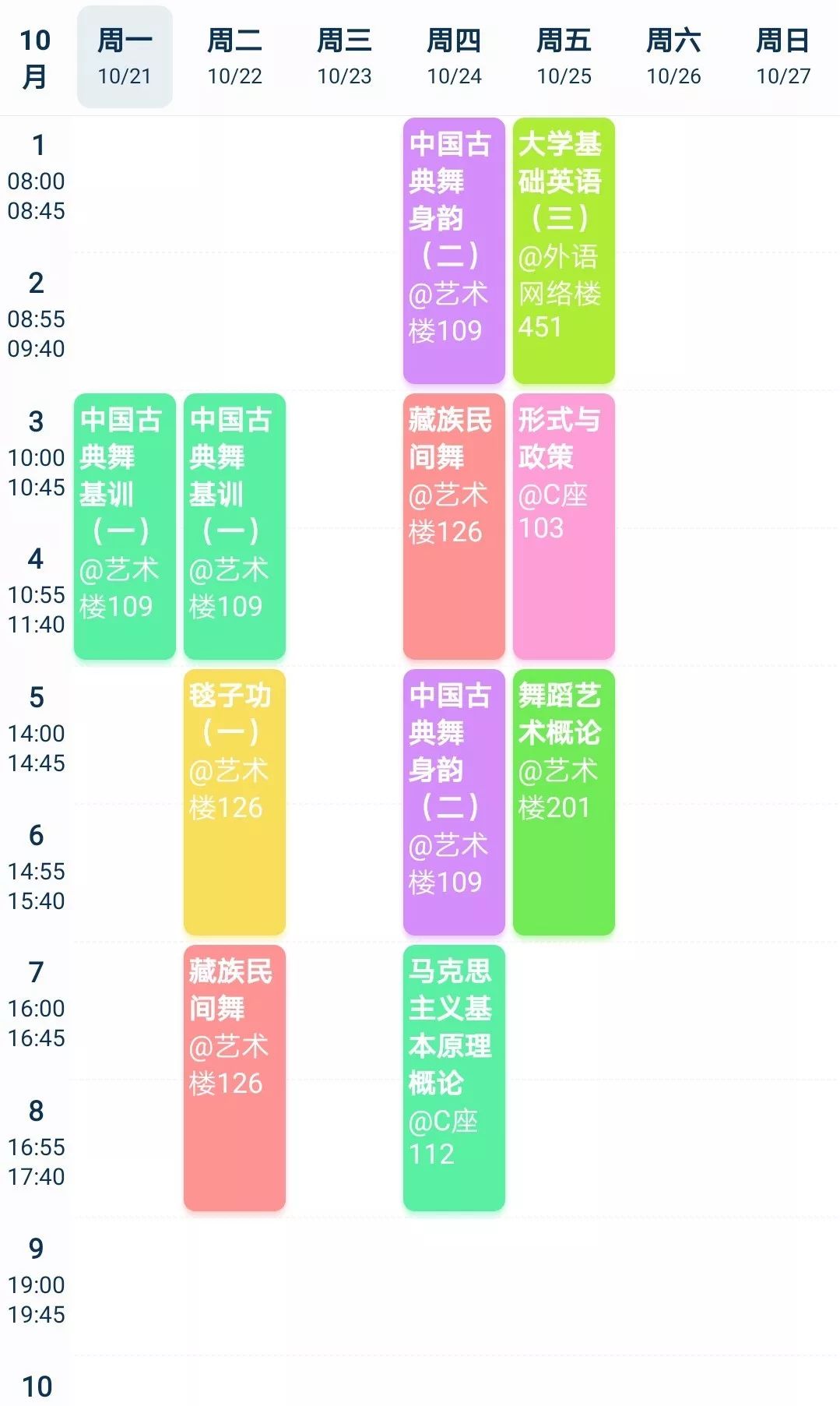
Task: View the 舞蹈艺术概论 course details
Action: tap(564, 802)
